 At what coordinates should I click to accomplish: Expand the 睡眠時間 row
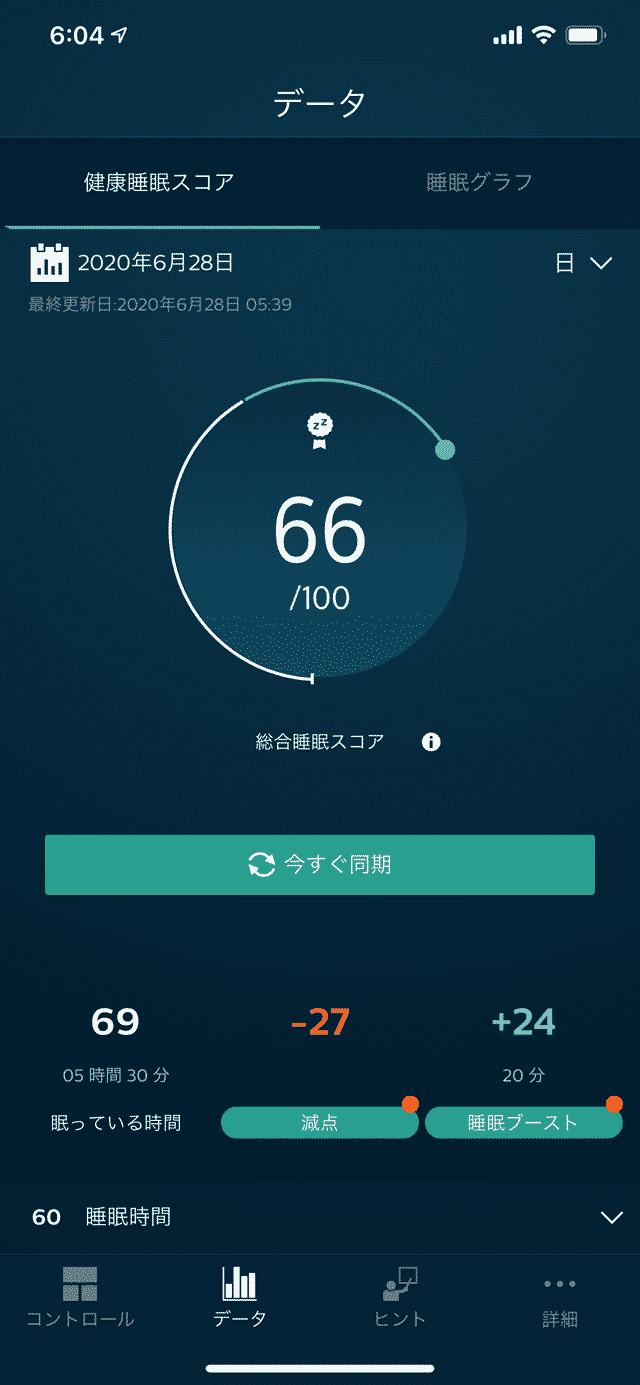pos(320,1217)
